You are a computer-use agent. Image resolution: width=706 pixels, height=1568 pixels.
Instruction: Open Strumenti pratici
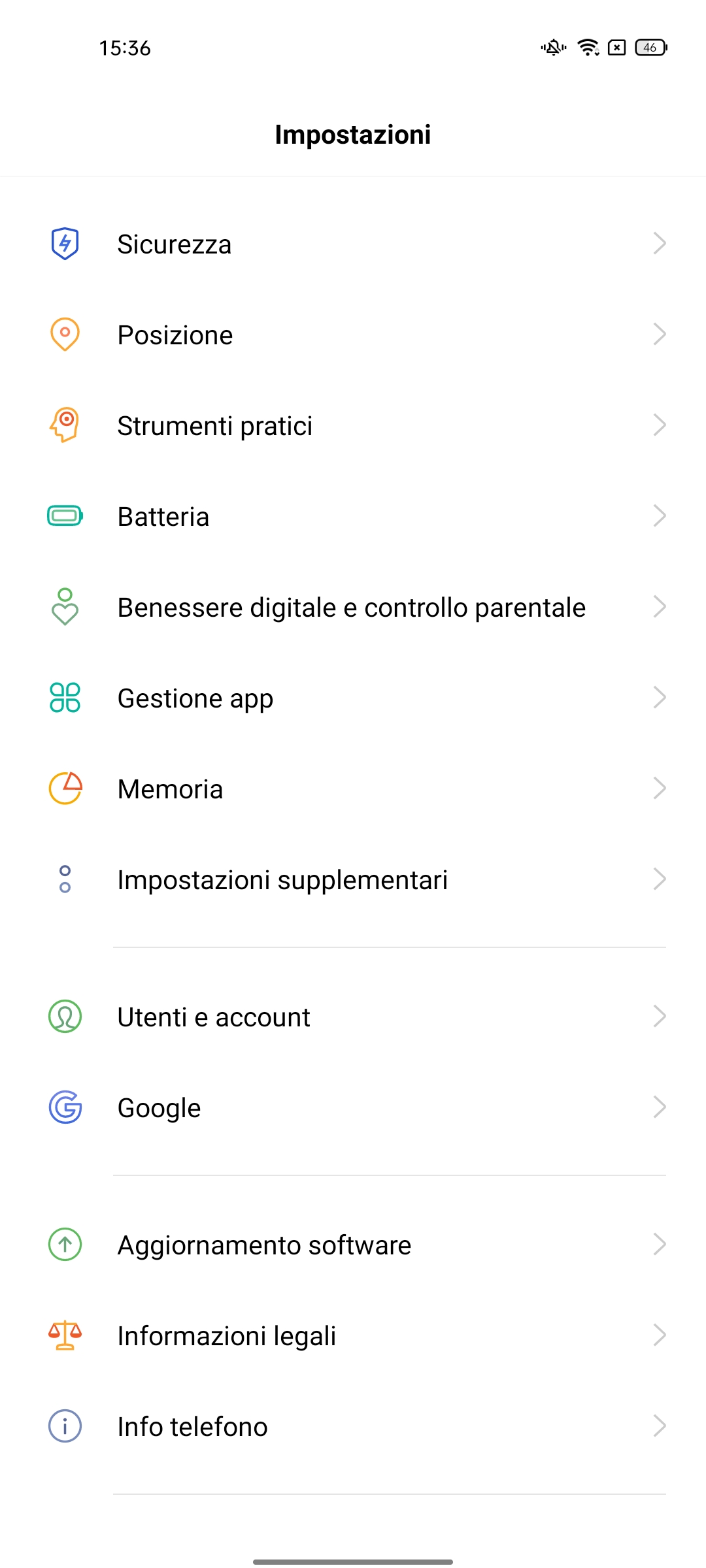click(353, 426)
